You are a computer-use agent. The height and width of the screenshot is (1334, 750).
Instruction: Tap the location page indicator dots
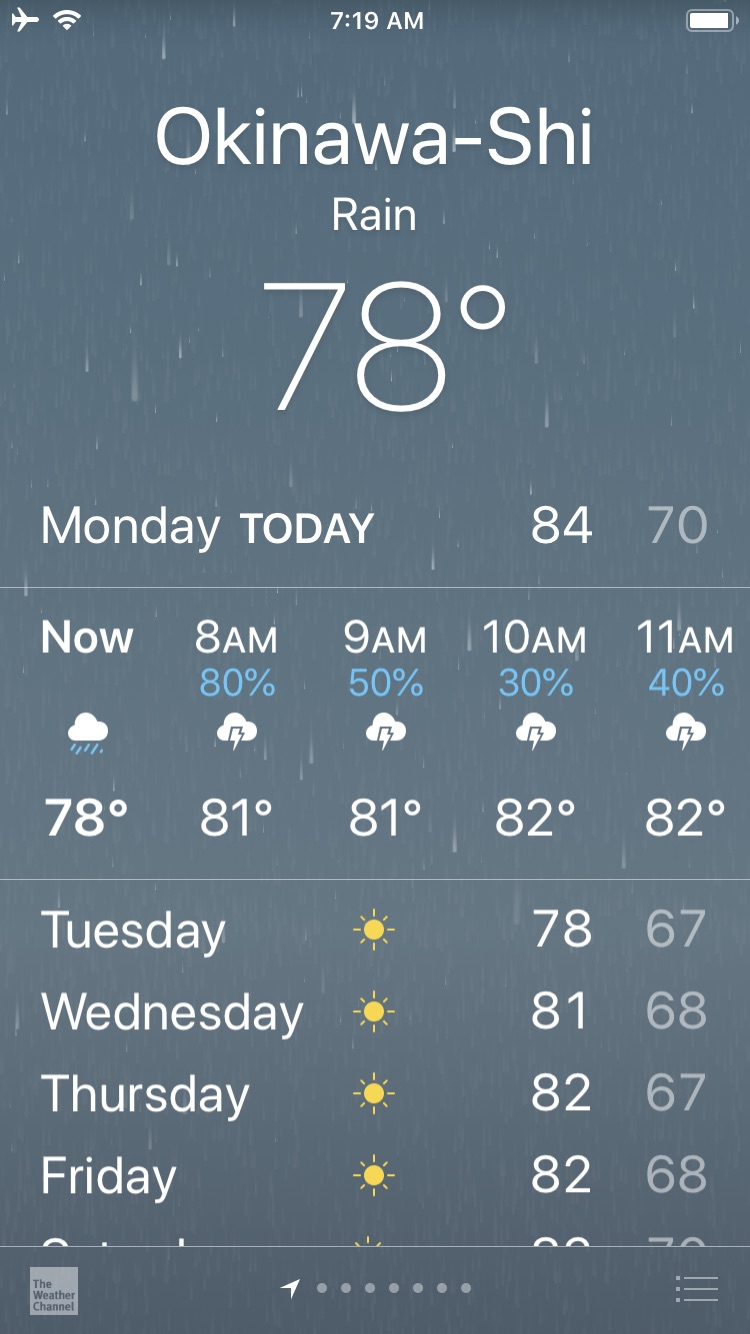point(376,1289)
